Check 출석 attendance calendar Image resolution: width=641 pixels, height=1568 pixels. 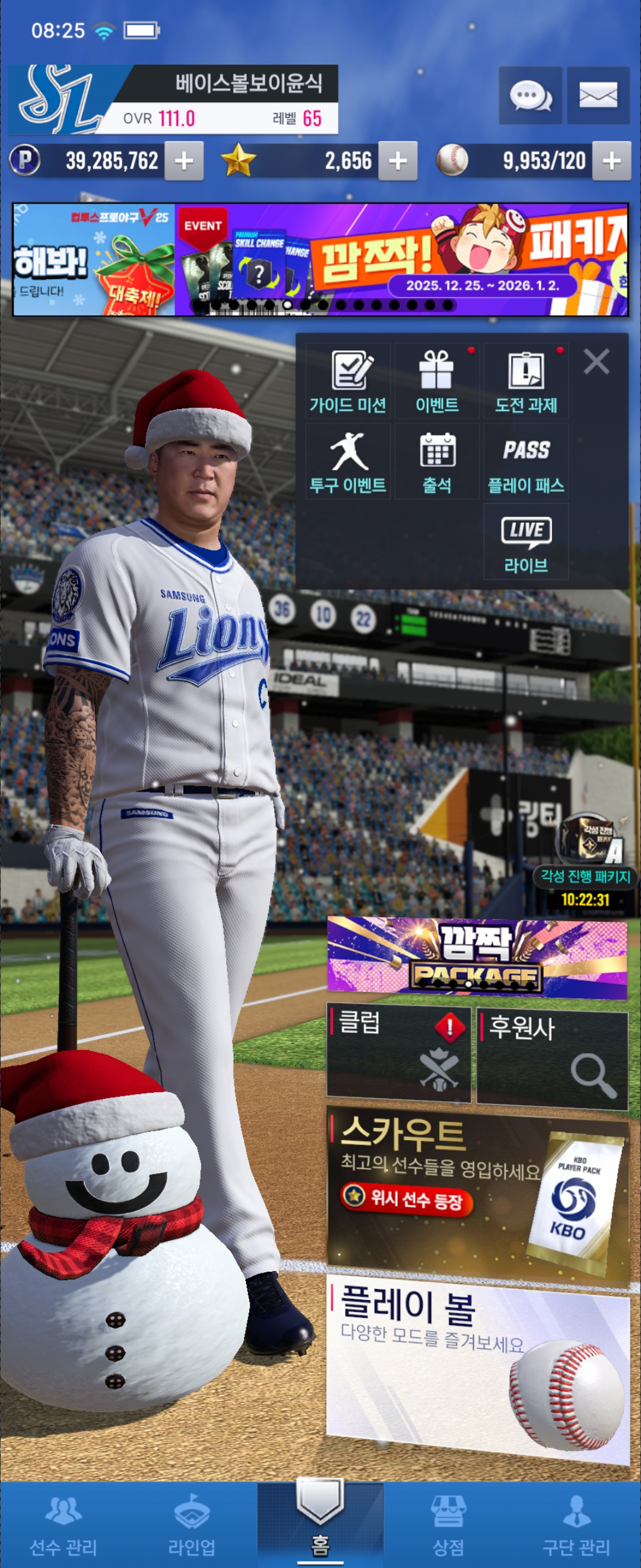point(437,461)
